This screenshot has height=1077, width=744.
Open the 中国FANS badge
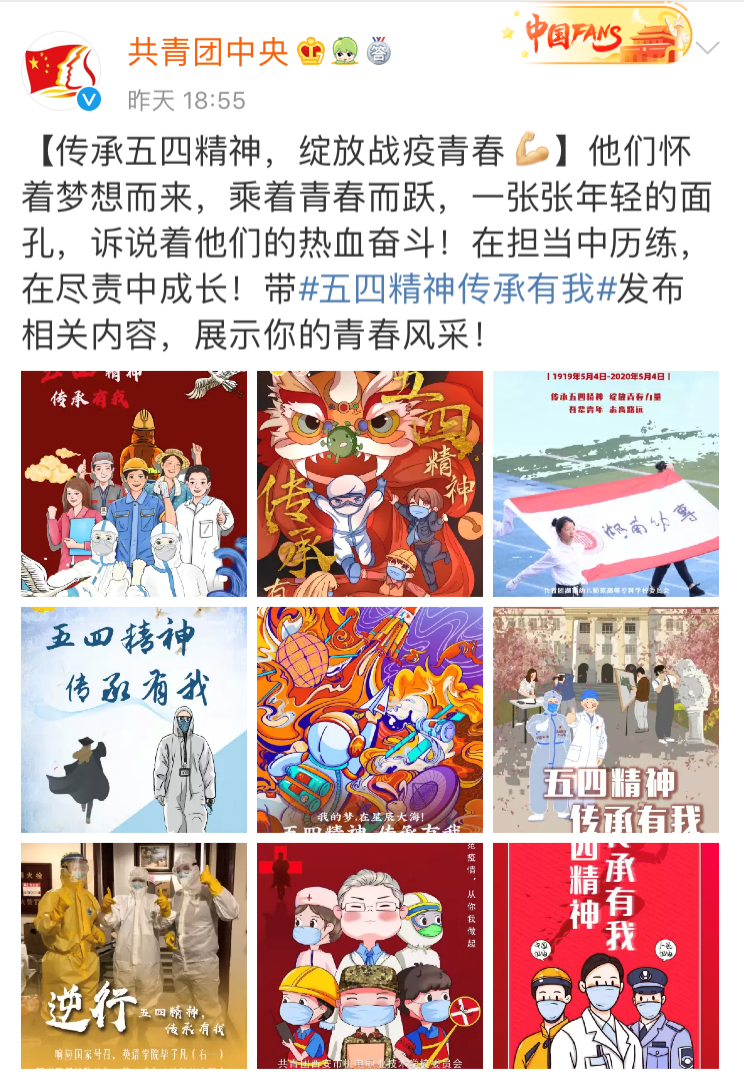pyautogui.click(x=595, y=35)
